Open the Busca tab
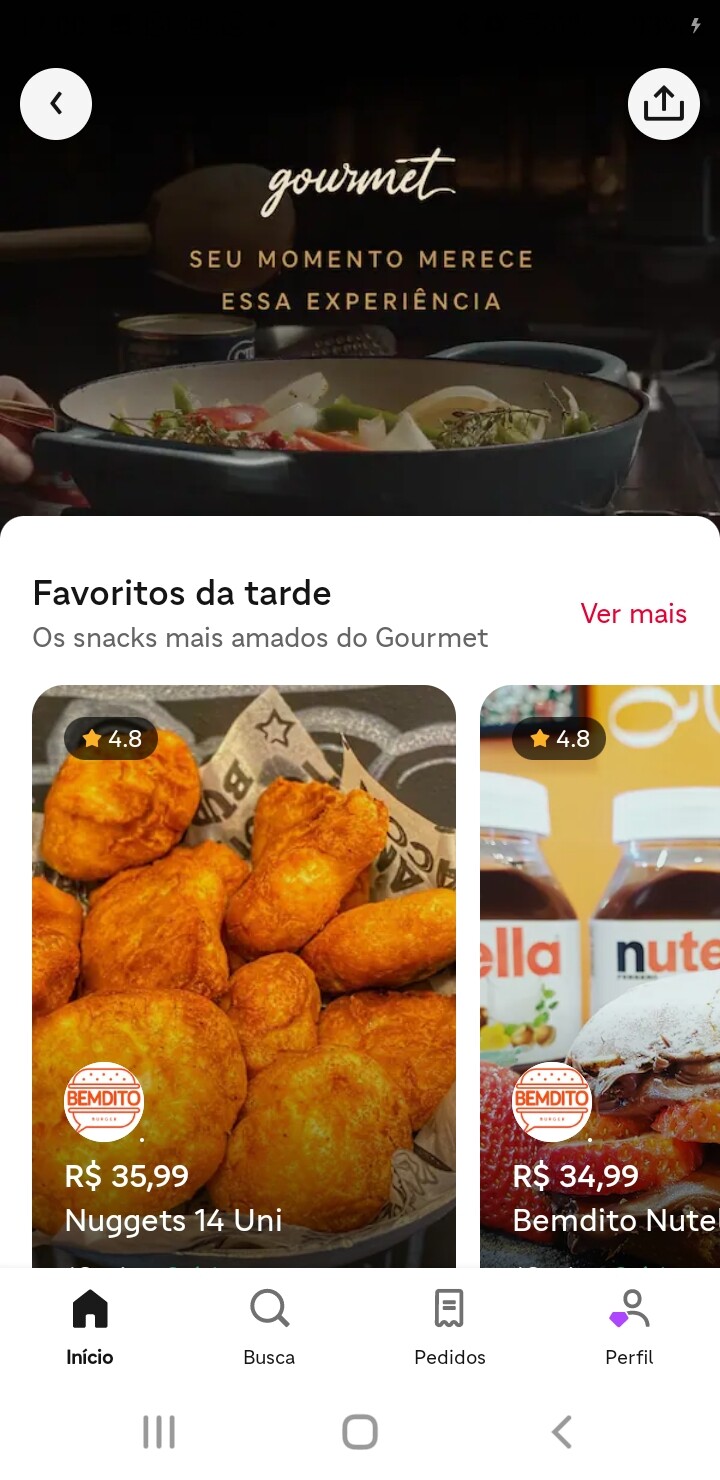The image size is (720, 1480). [x=269, y=1327]
